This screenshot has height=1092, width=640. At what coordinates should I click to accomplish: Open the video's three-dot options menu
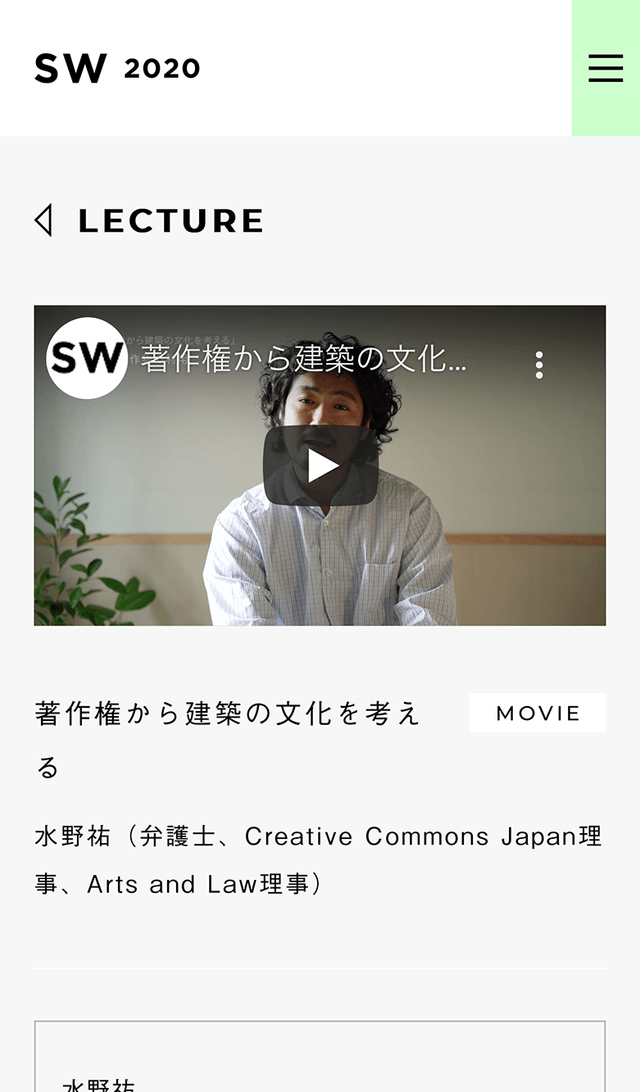539,364
